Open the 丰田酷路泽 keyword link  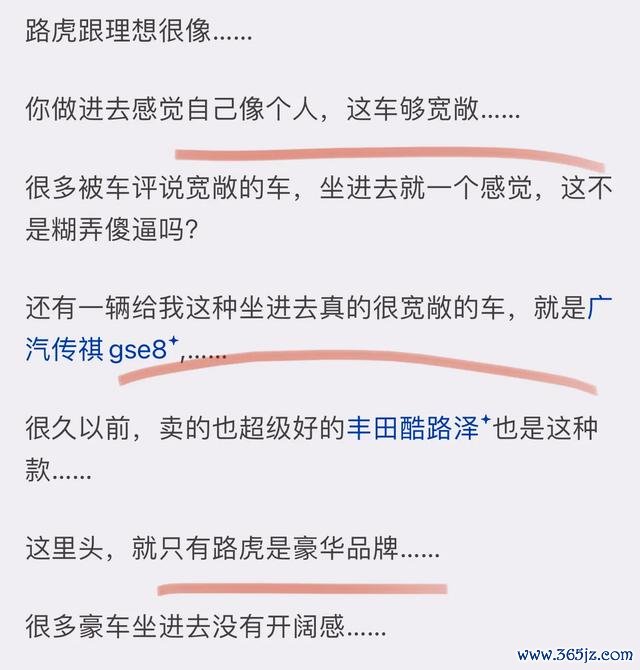[x=412, y=428]
